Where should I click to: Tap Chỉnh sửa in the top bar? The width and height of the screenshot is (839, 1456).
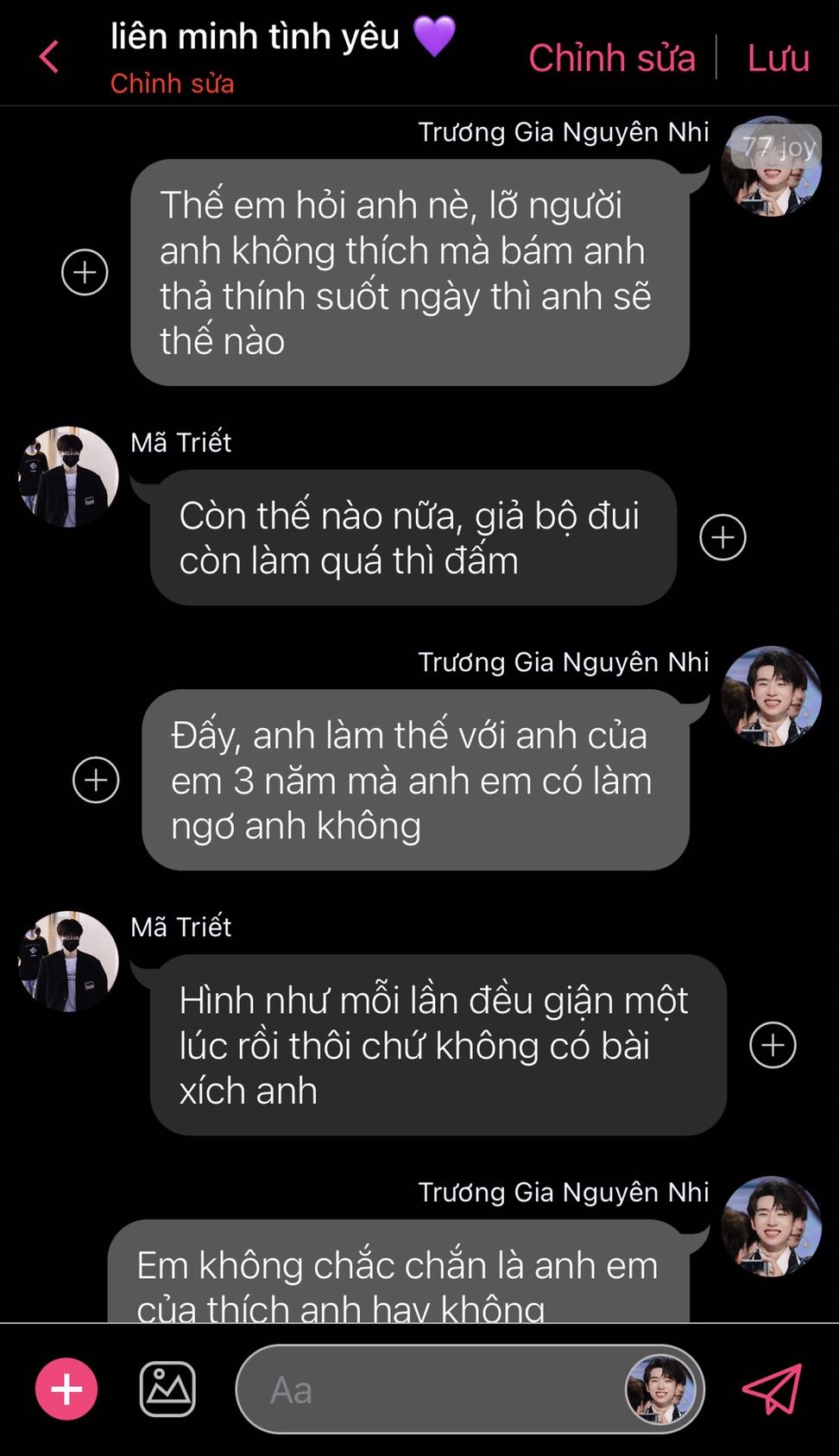click(x=611, y=58)
